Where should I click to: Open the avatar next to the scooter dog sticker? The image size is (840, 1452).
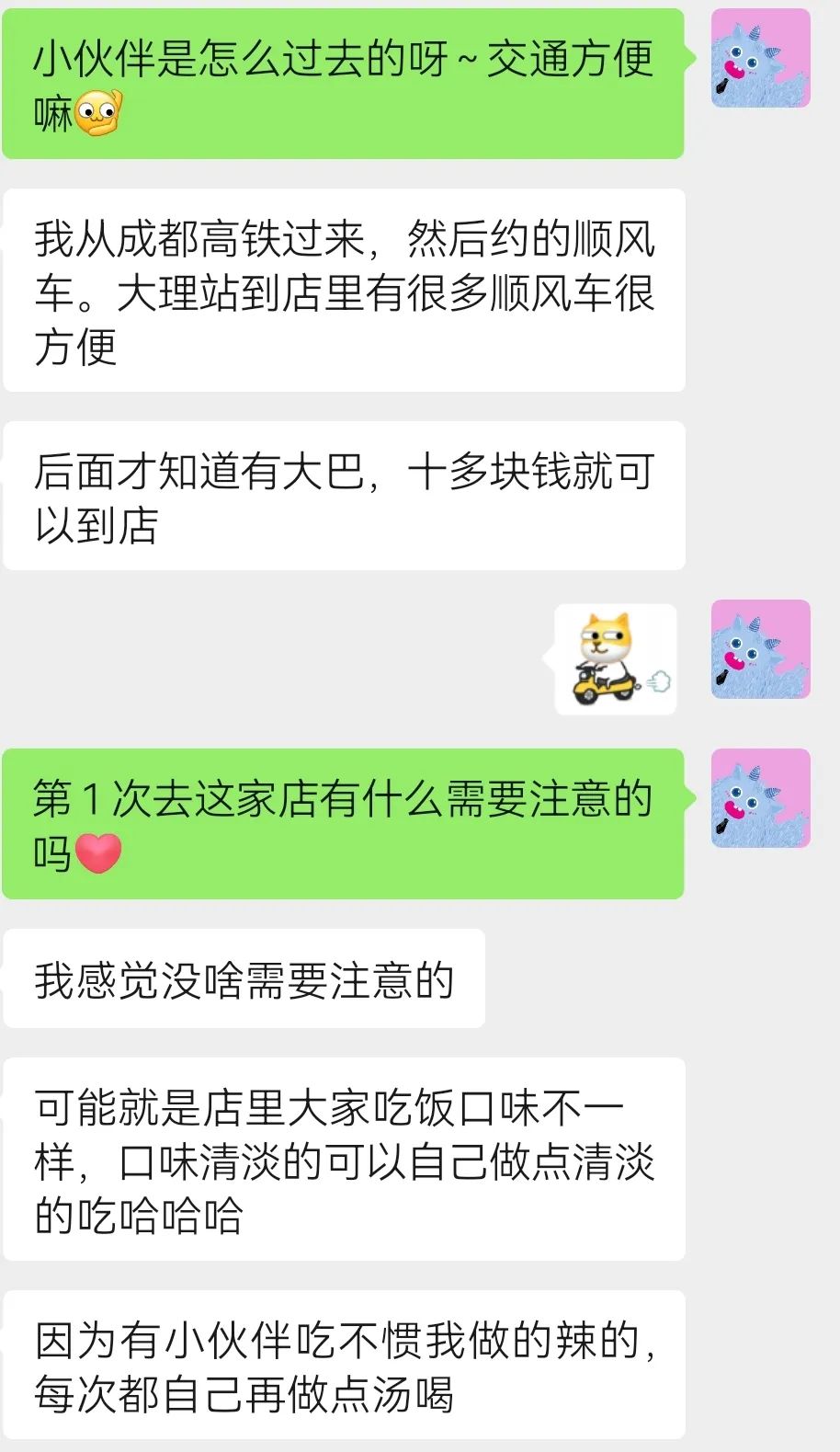click(x=760, y=649)
